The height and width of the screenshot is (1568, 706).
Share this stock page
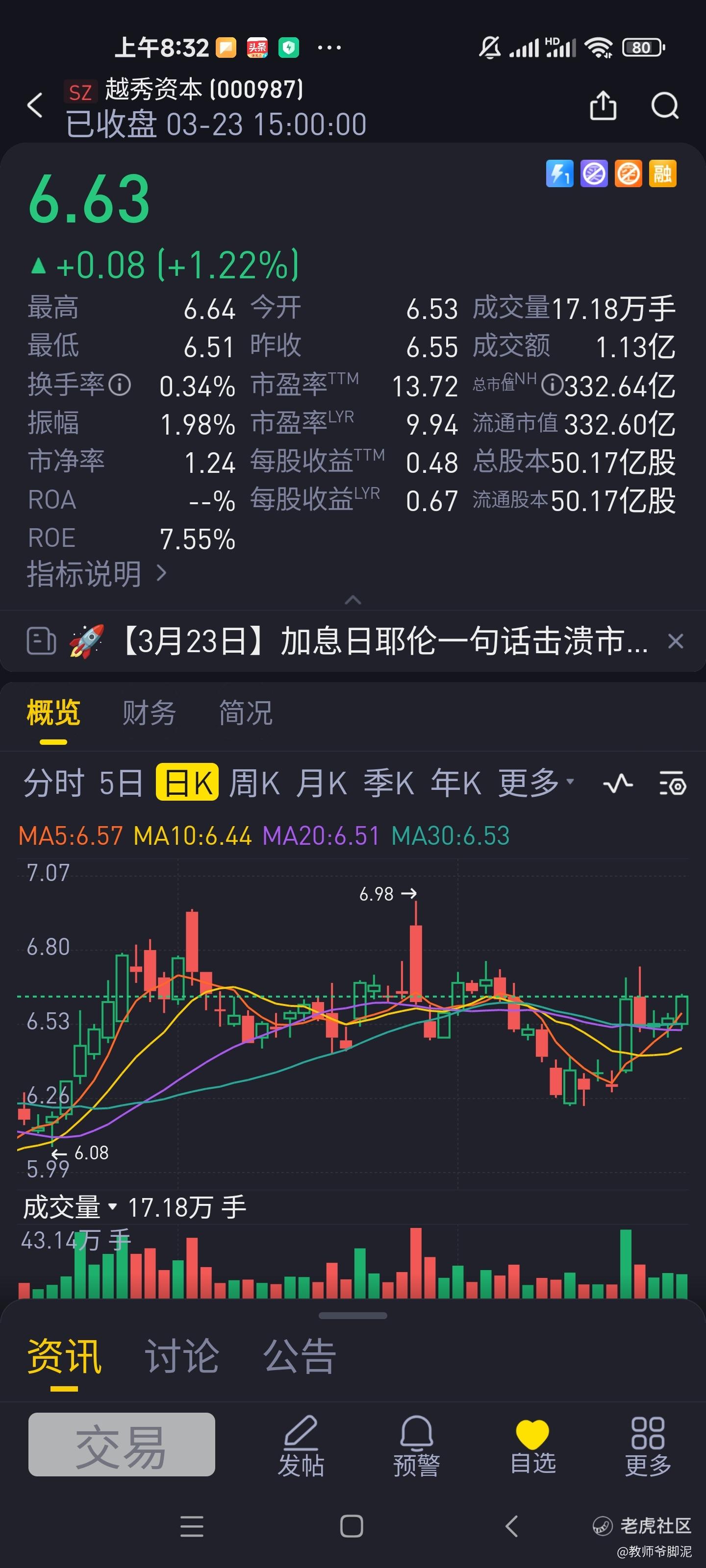[x=603, y=105]
